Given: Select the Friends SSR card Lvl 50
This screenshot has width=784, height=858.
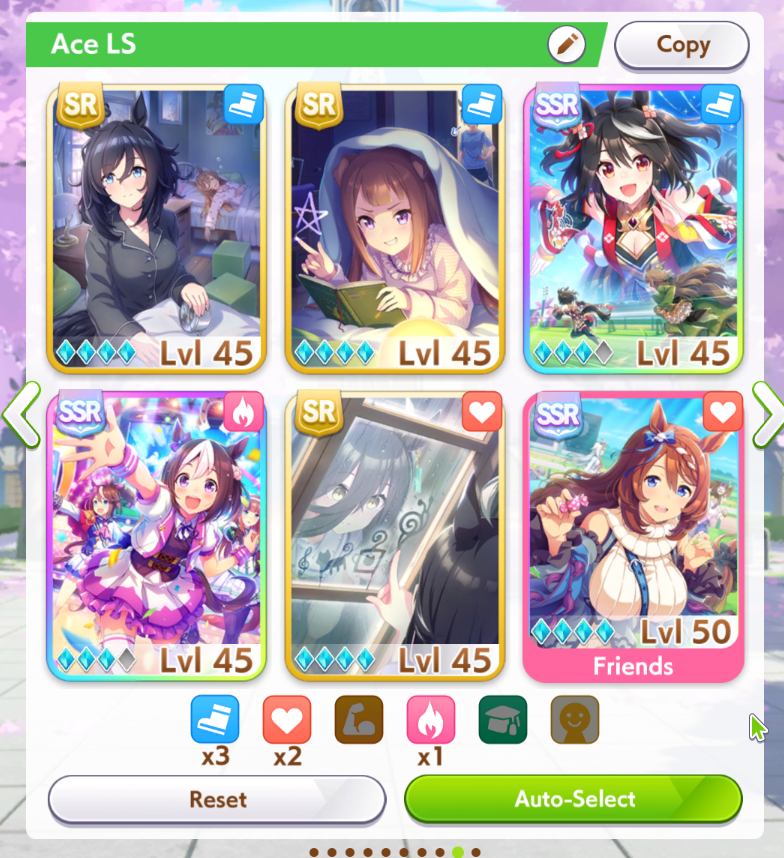Looking at the screenshot, I should click(x=633, y=535).
